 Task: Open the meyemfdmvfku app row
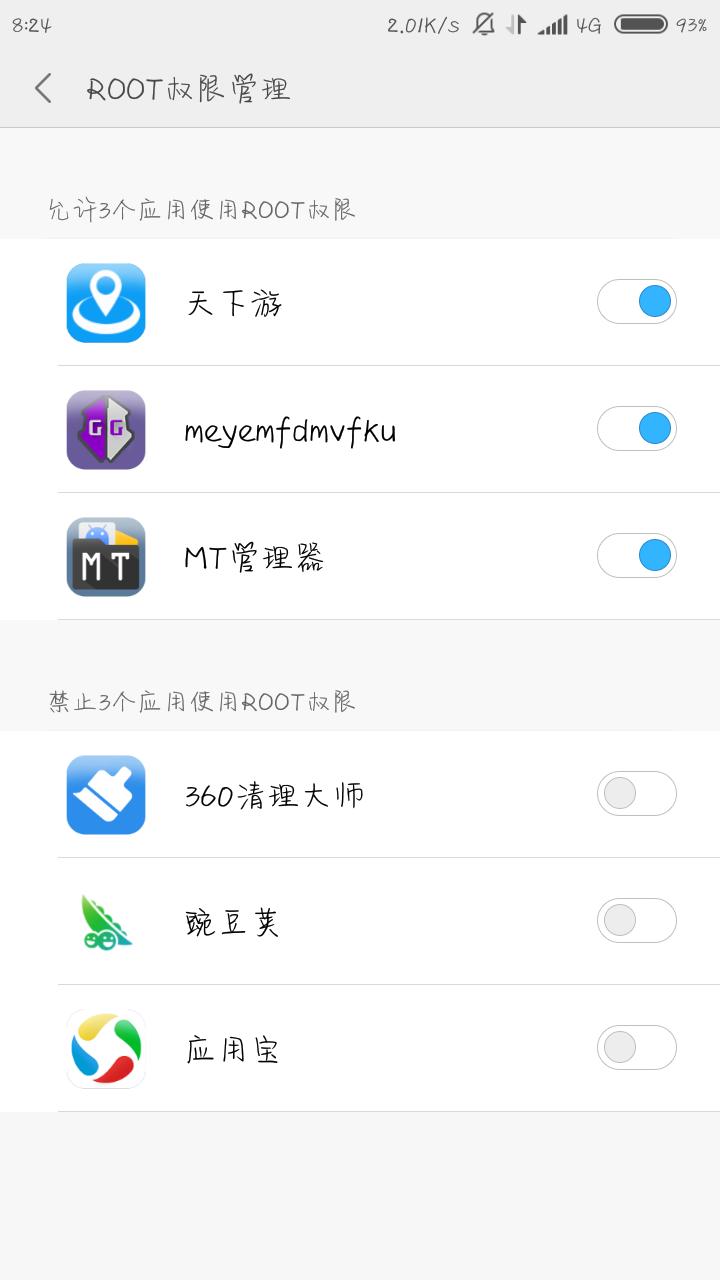coord(300,429)
